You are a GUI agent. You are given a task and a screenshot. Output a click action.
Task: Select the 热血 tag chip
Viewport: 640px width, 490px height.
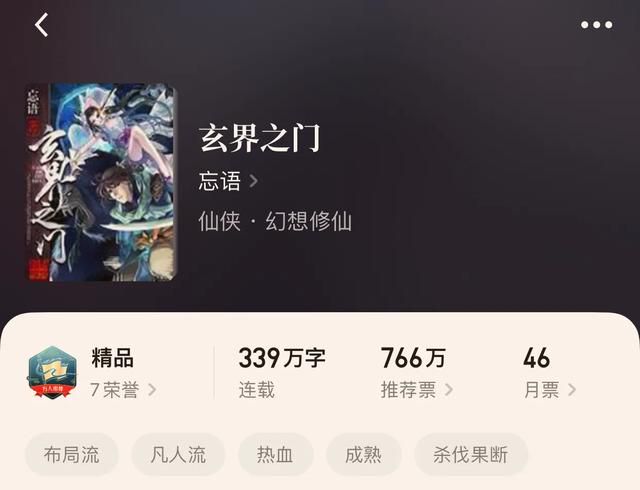tap(275, 455)
